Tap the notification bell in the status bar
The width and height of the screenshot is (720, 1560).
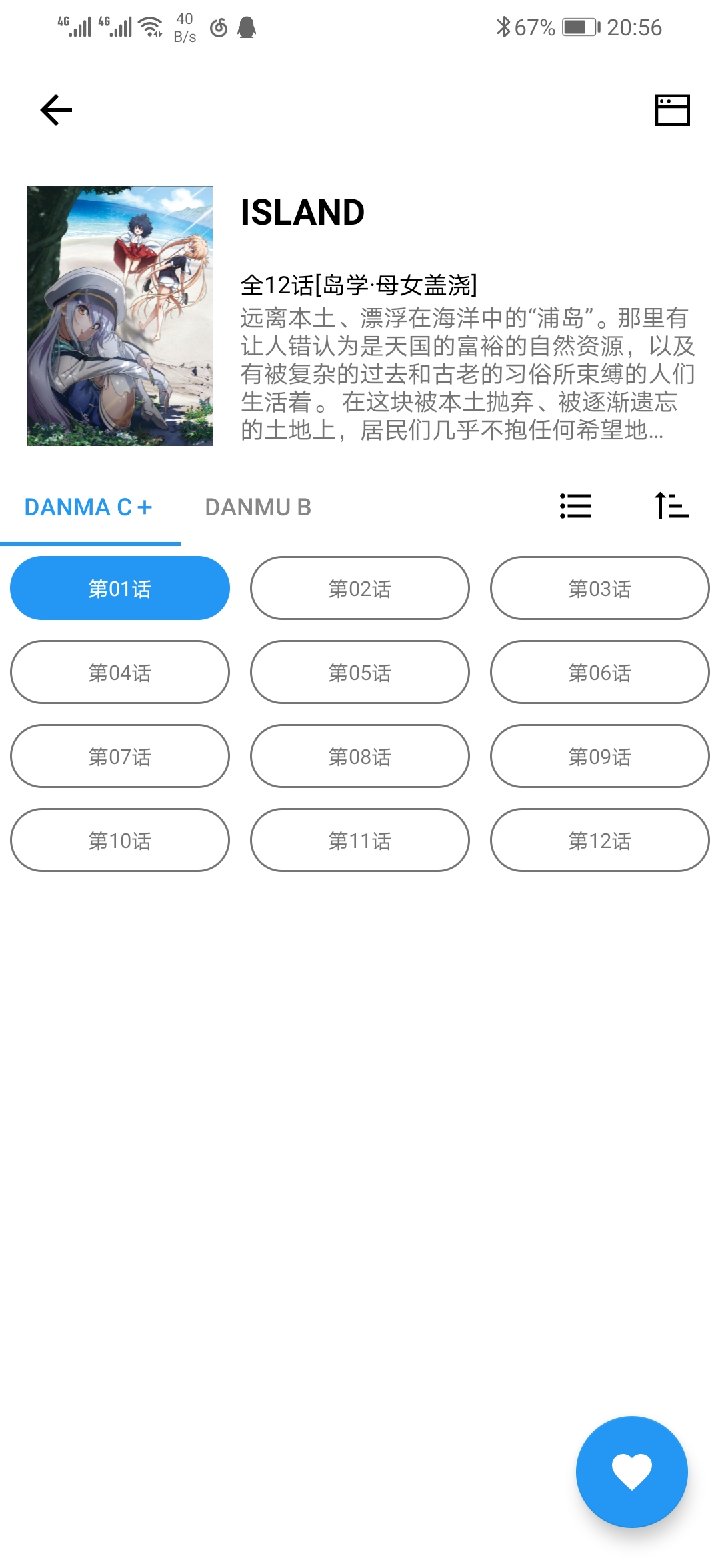(247, 27)
